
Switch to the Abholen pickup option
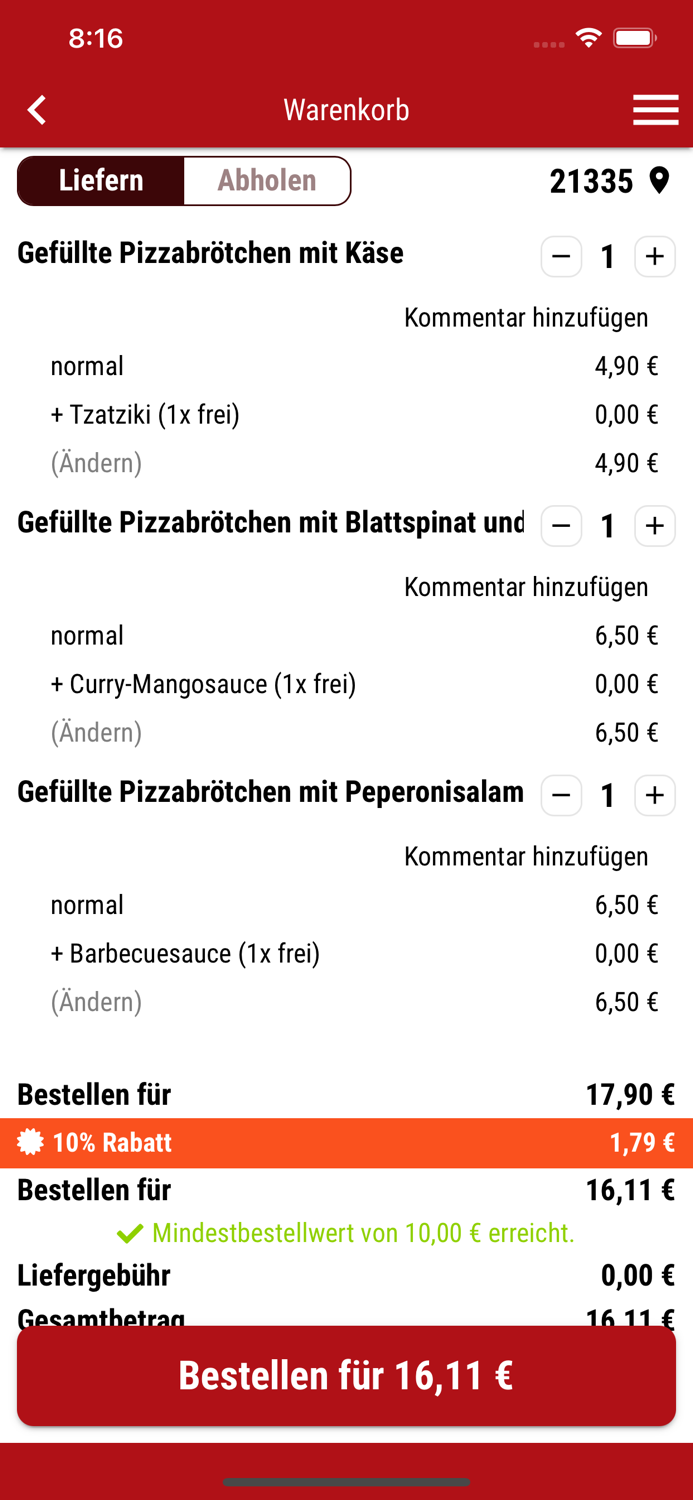[x=267, y=181]
